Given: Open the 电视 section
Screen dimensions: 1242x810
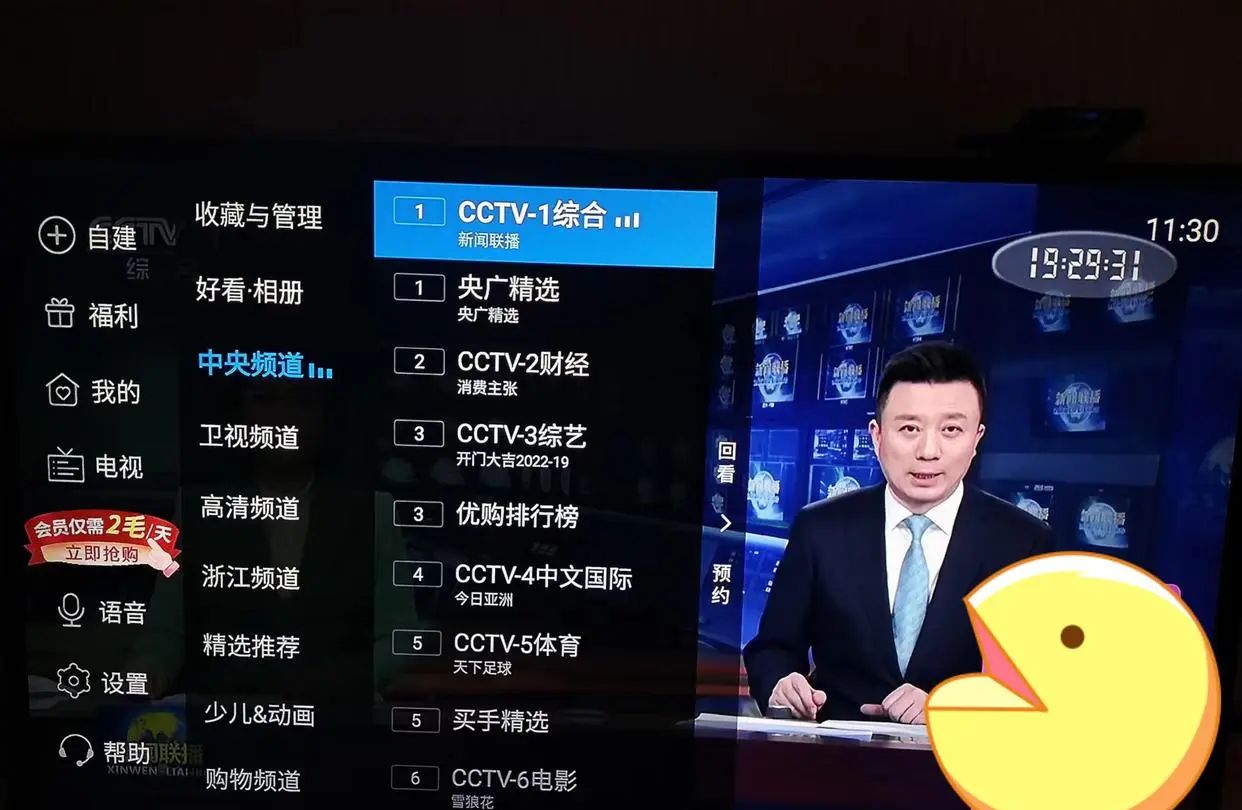Looking at the screenshot, I should [x=95, y=466].
